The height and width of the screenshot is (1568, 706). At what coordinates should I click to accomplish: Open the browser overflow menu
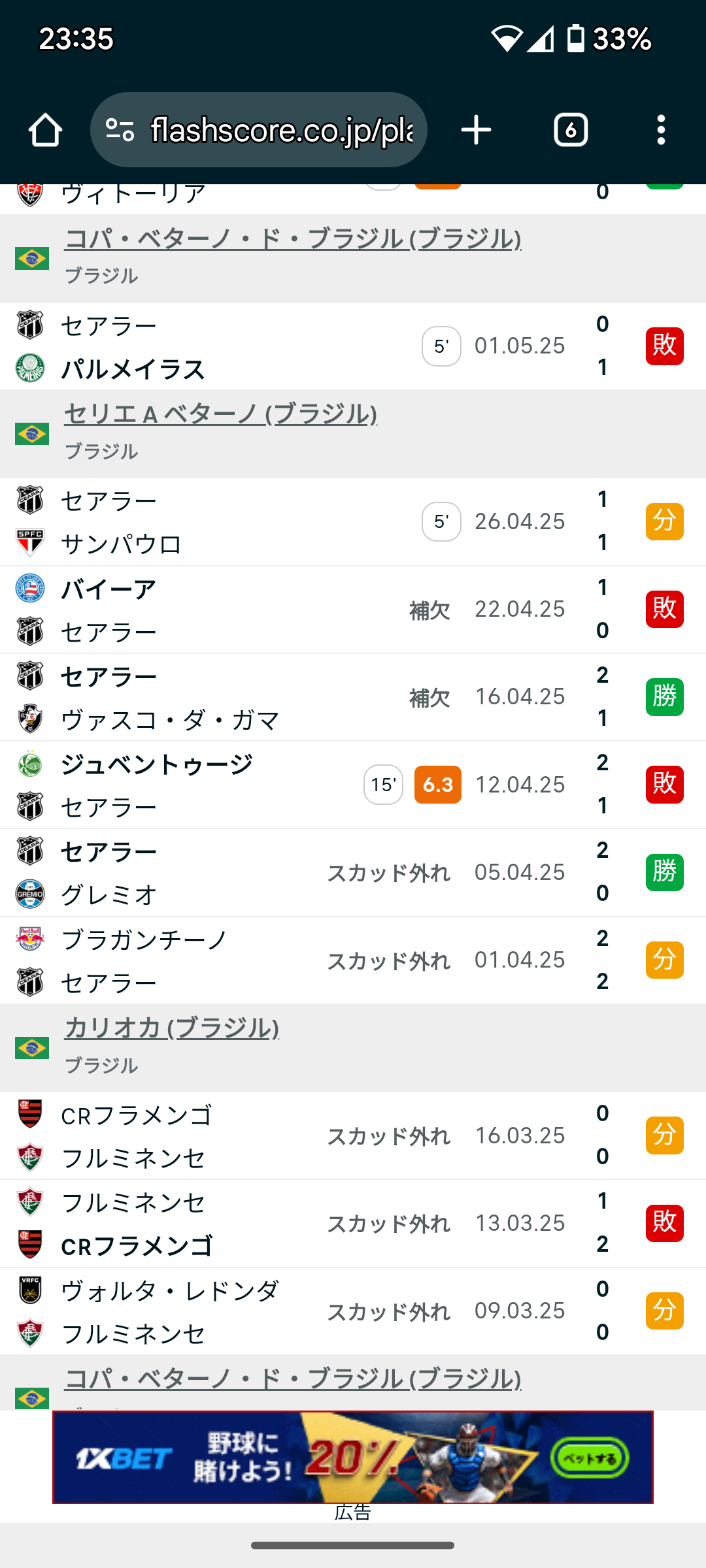click(661, 130)
